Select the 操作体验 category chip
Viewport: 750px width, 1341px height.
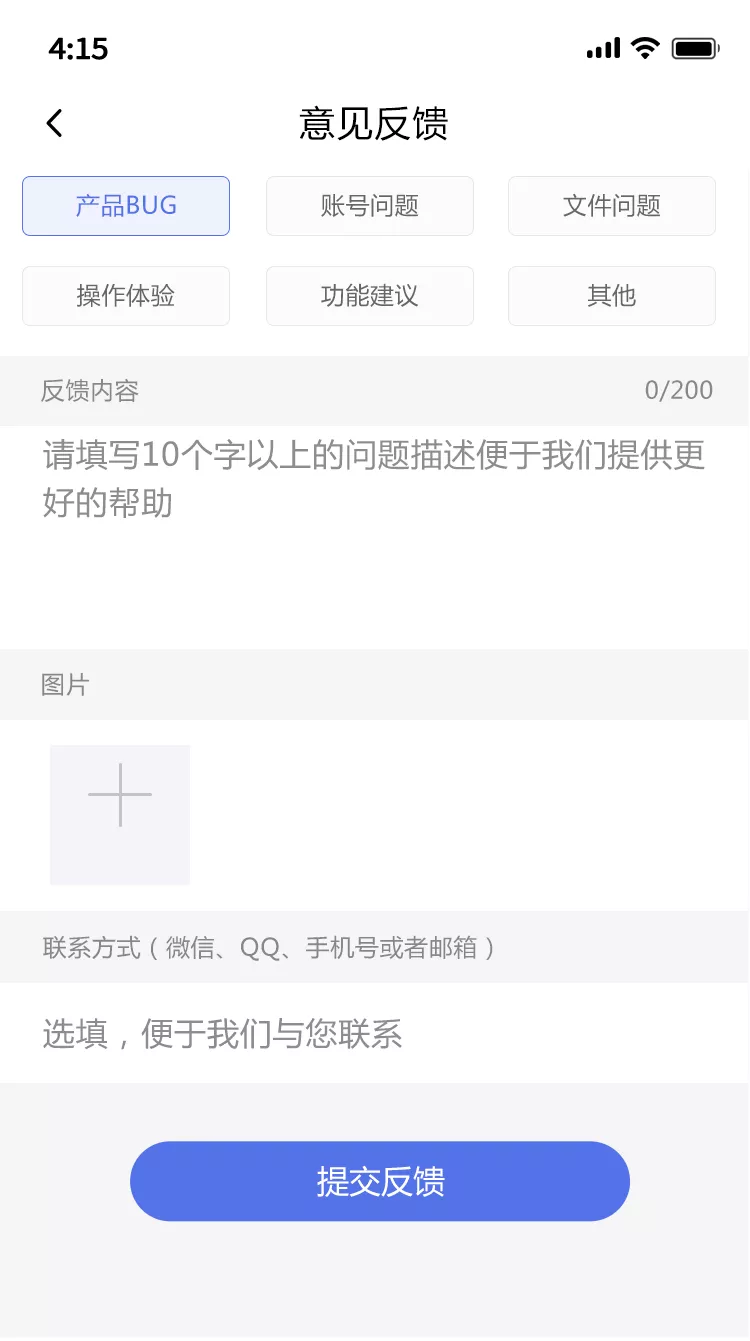click(x=126, y=296)
